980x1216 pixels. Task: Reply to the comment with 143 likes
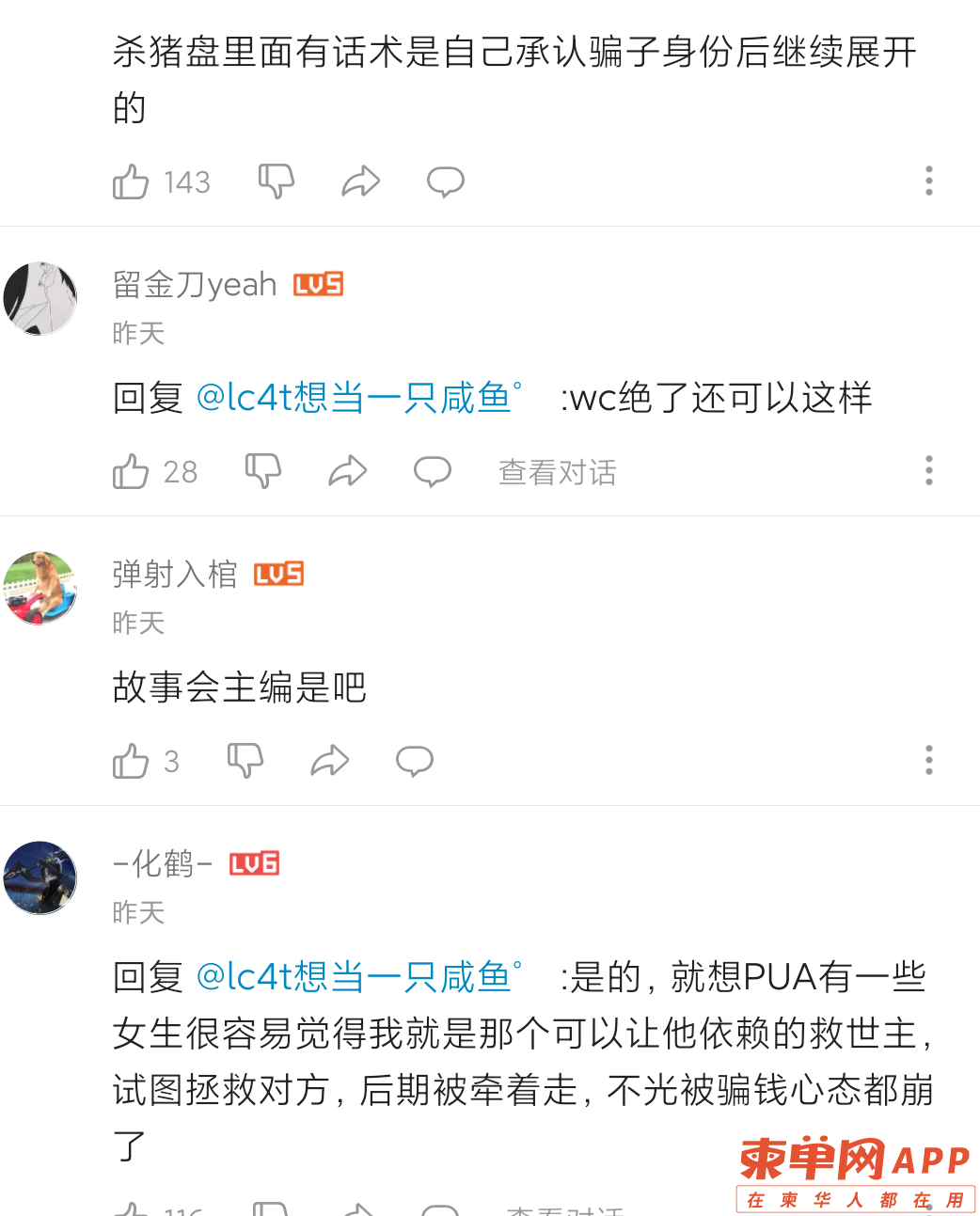point(445,182)
